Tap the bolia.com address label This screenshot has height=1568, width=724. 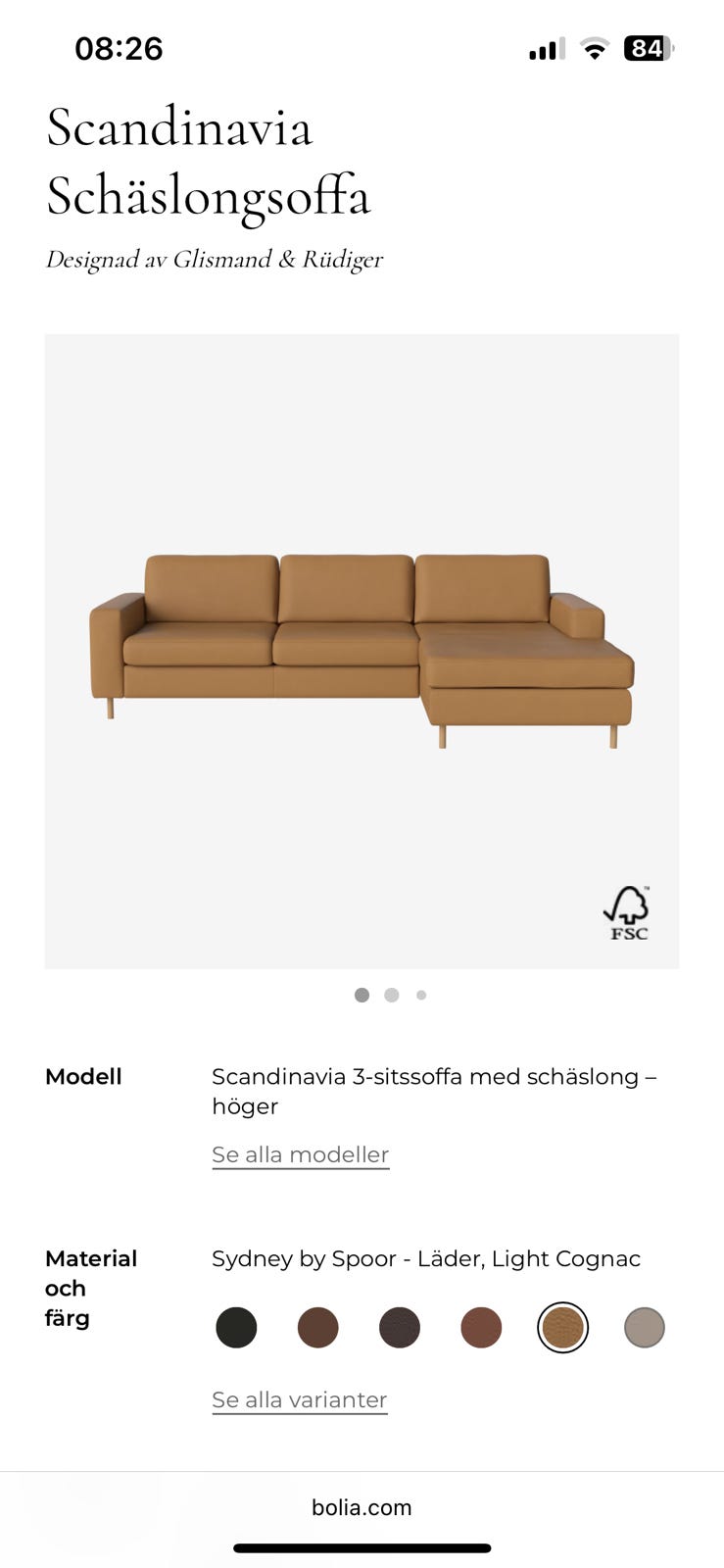pos(362,1507)
